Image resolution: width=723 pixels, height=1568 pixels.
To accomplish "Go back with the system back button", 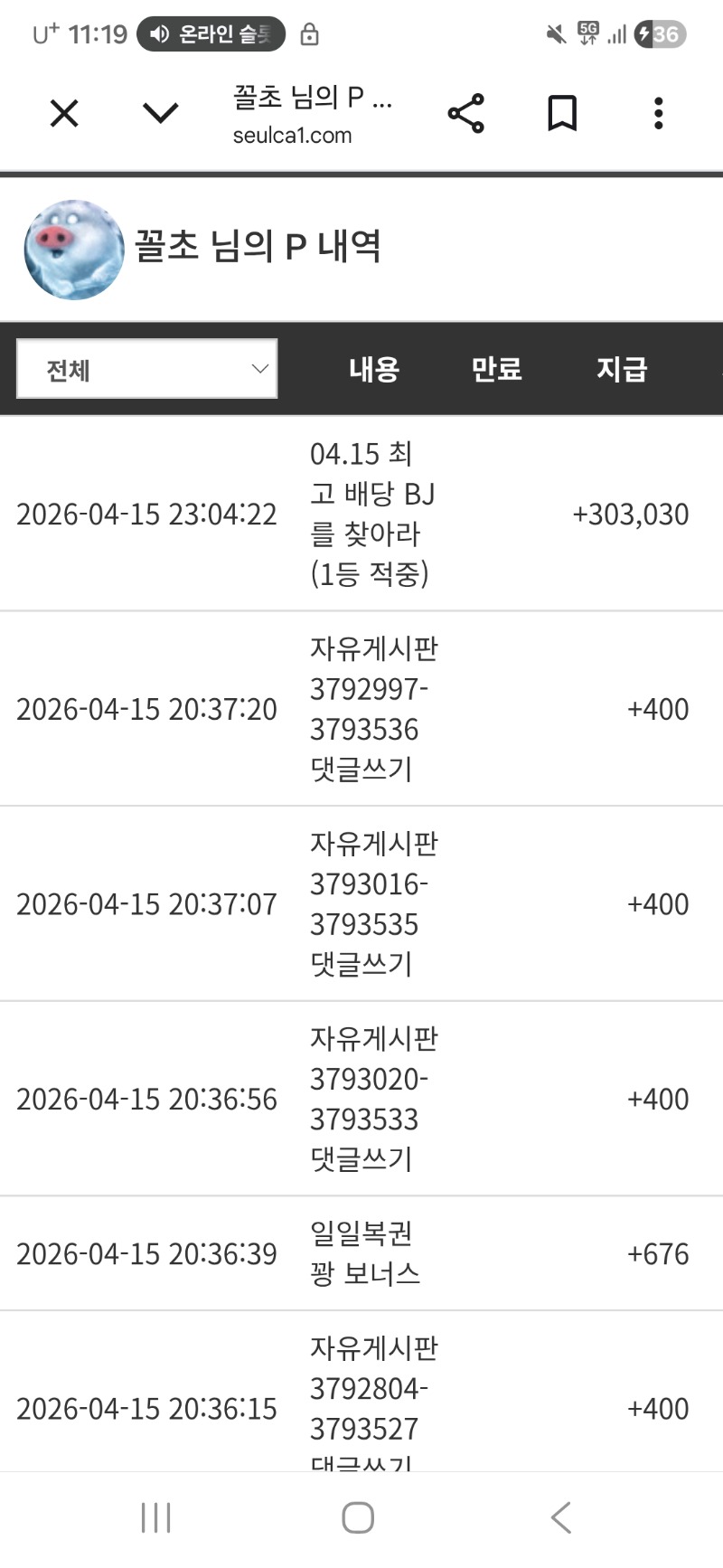I will click(x=561, y=1517).
